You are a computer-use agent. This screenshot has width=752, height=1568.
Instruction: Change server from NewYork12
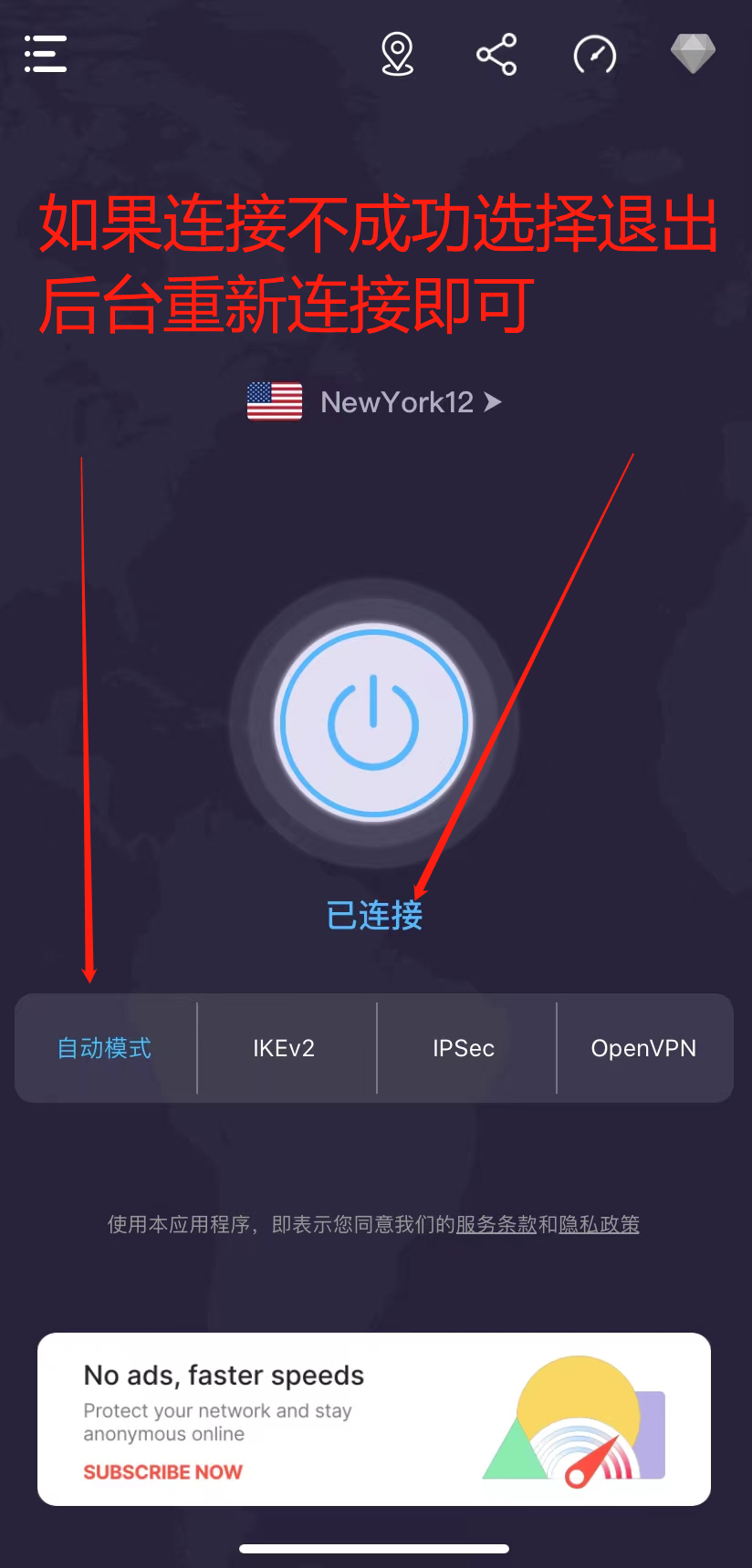(397, 402)
